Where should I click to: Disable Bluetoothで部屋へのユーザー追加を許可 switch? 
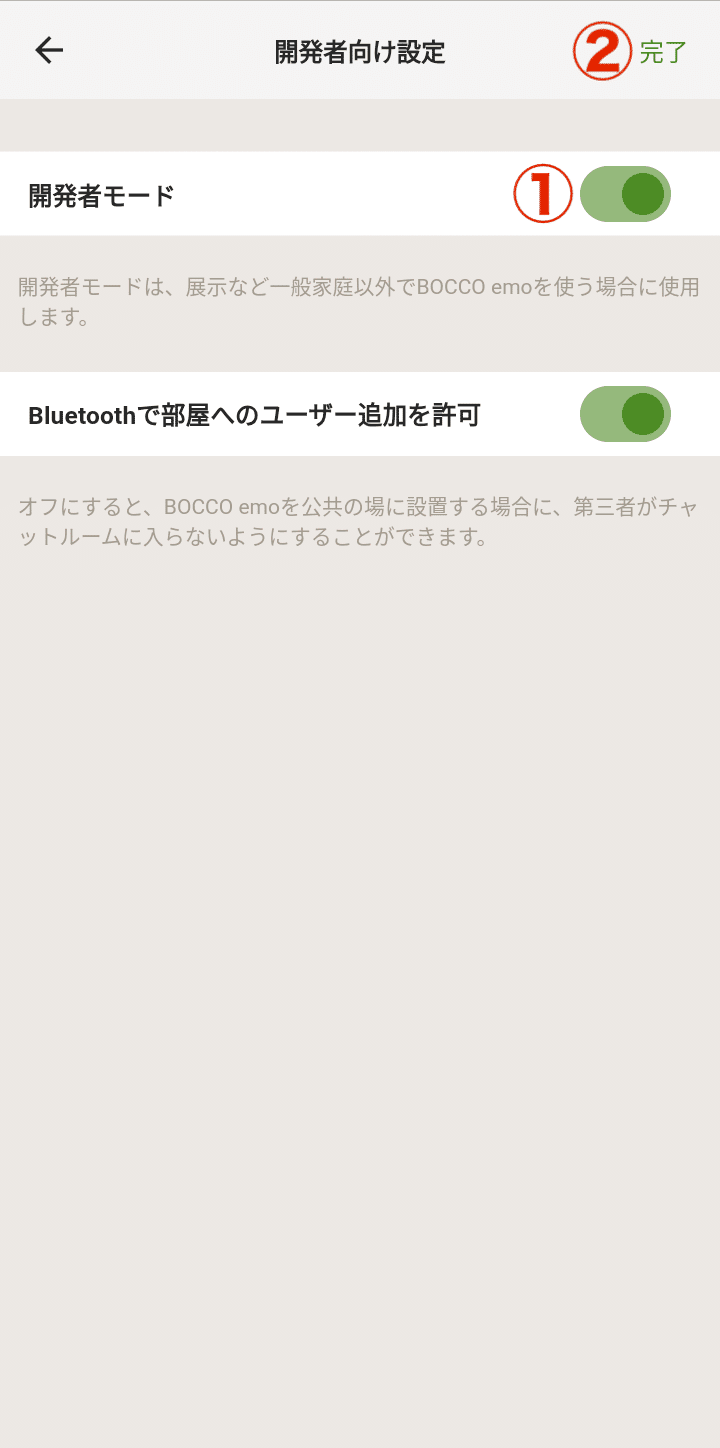click(x=625, y=414)
